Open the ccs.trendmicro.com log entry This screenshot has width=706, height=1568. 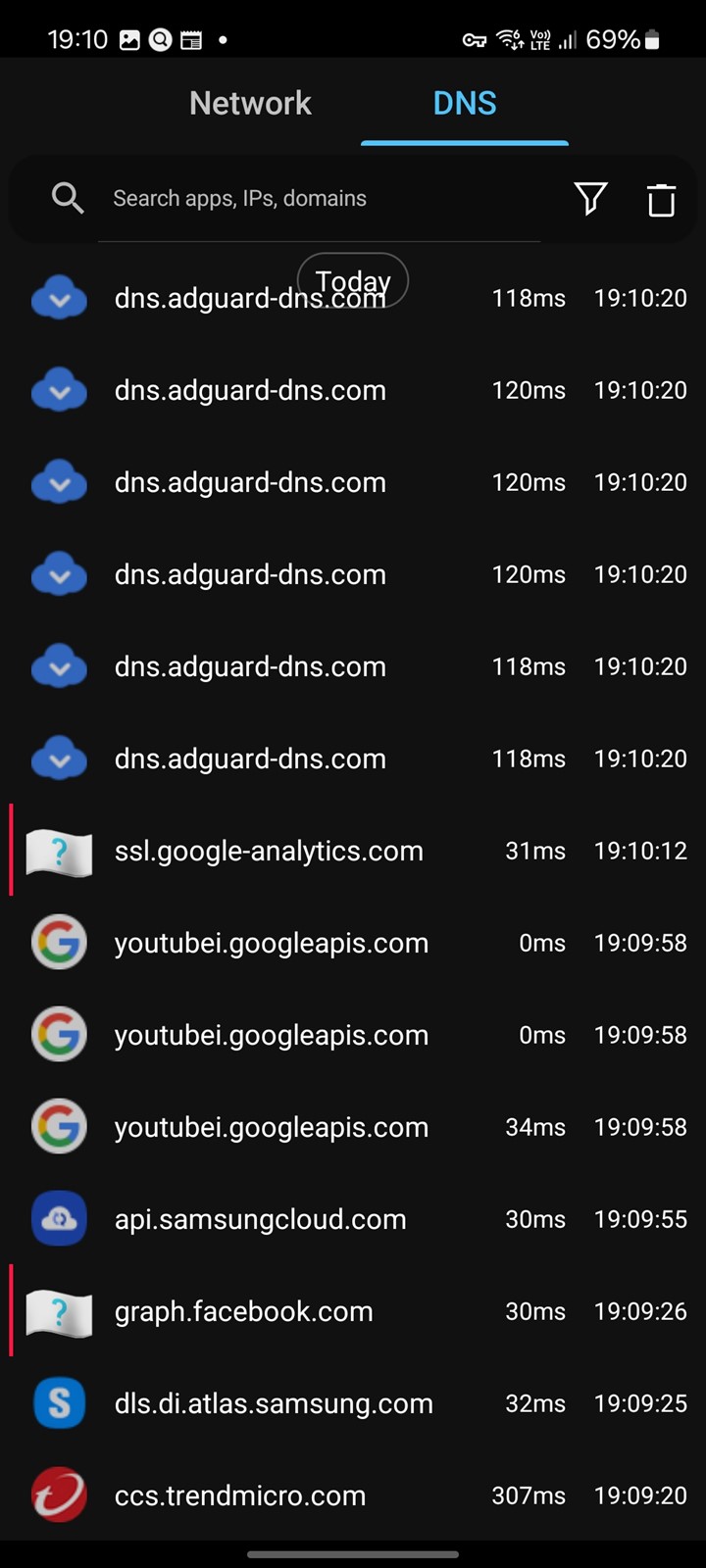coord(353,1495)
